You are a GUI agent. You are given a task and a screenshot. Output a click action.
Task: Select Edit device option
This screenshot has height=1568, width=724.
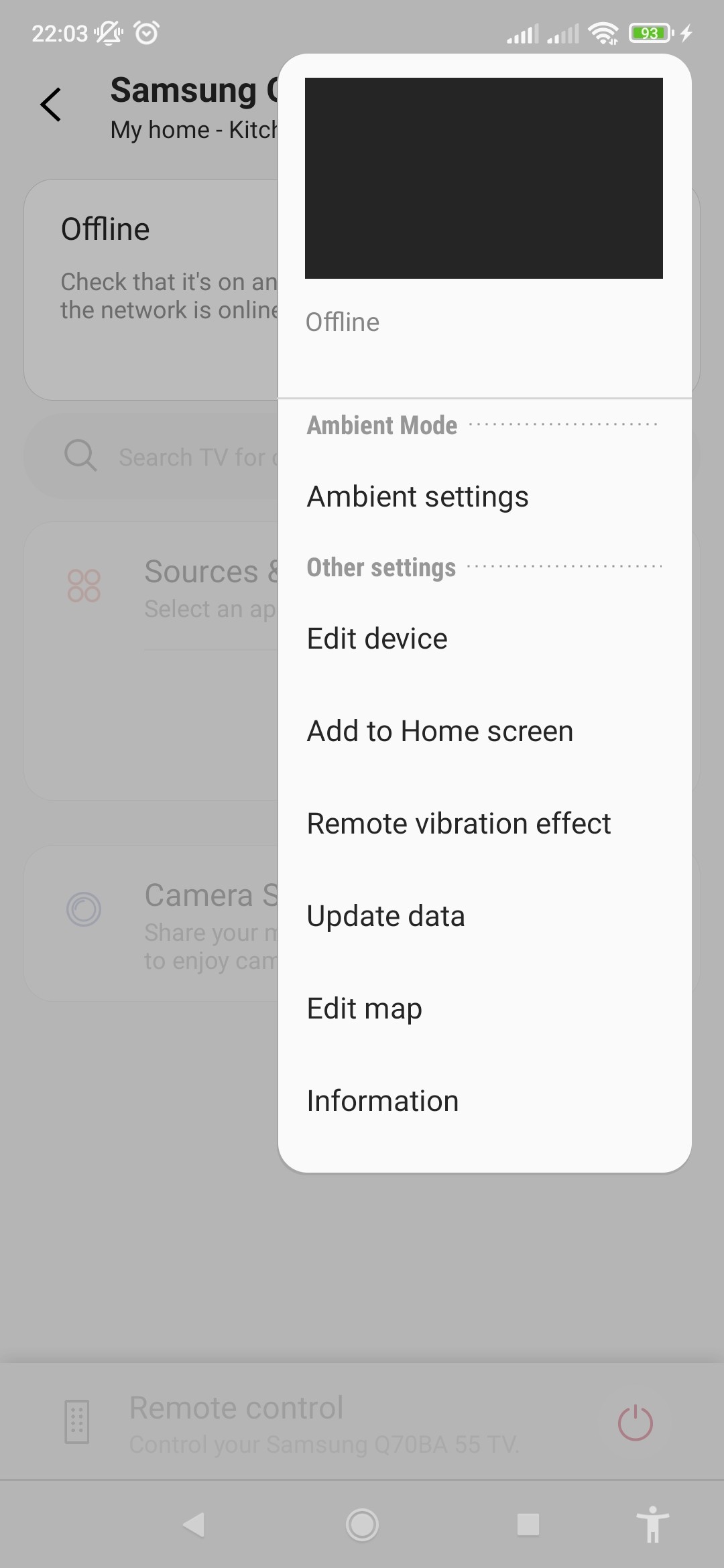(377, 639)
